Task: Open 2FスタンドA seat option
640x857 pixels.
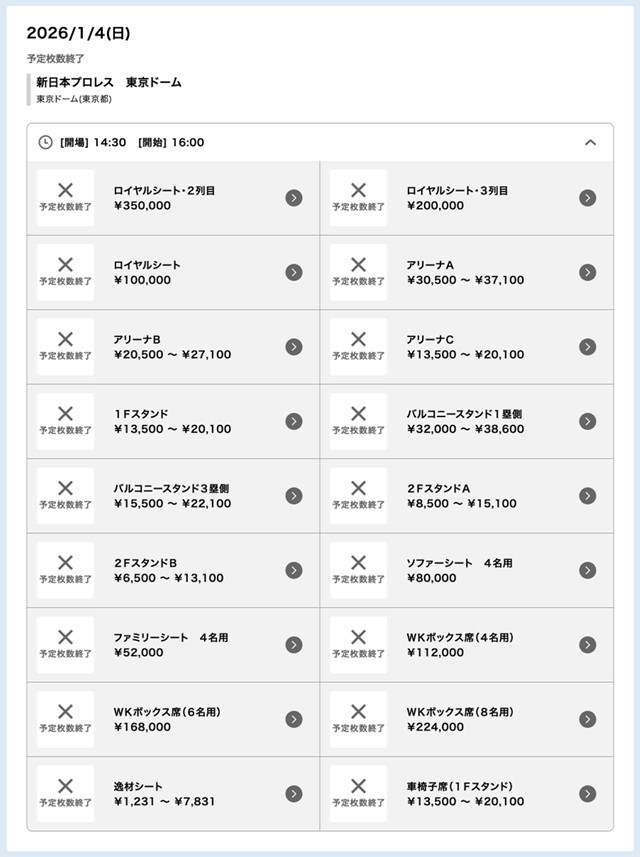Action: click(587, 496)
